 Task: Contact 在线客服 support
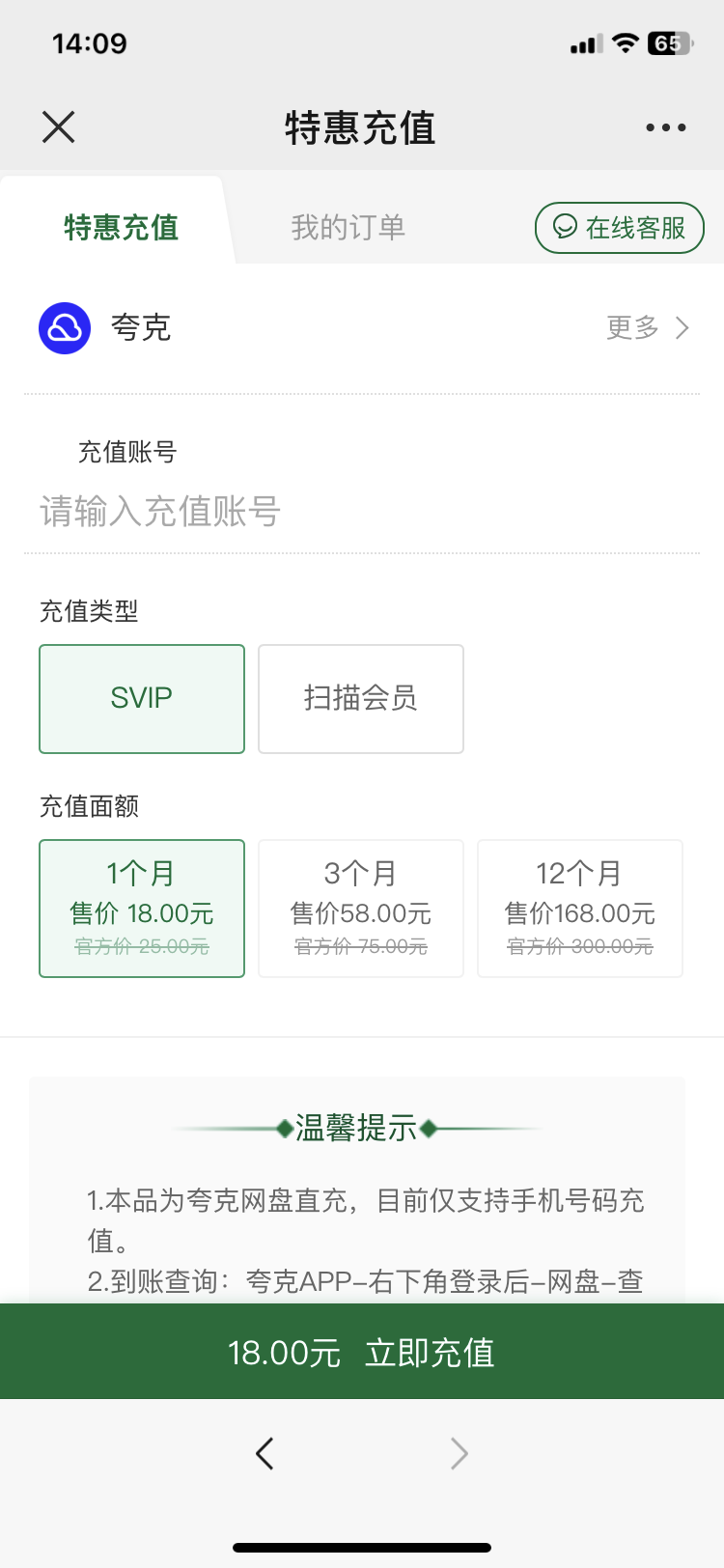(x=620, y=228)
